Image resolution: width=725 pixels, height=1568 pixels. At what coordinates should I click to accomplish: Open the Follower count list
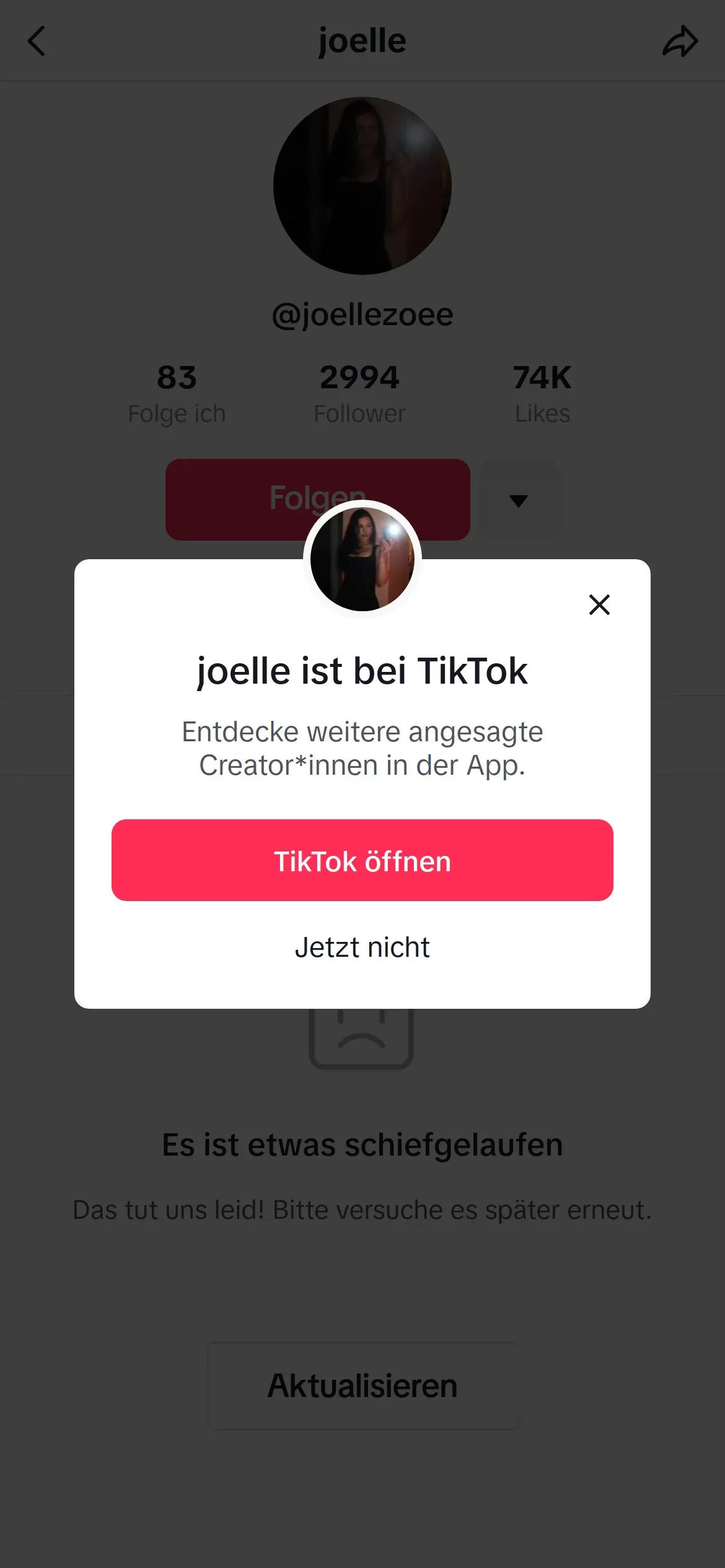tap(359, 394)
